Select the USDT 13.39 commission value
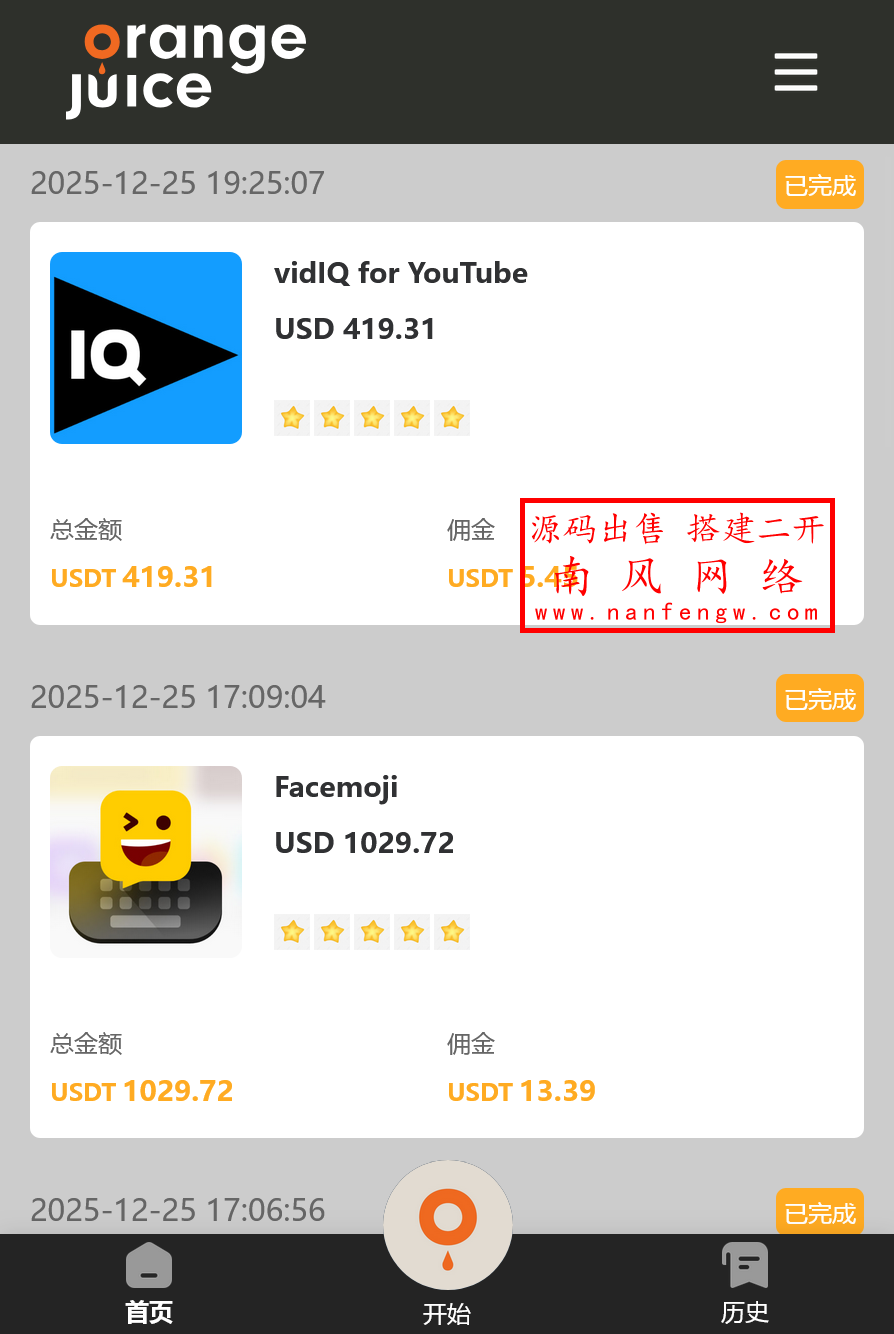The width and height of the screenshot is (894, 1334). point(521,1091)
